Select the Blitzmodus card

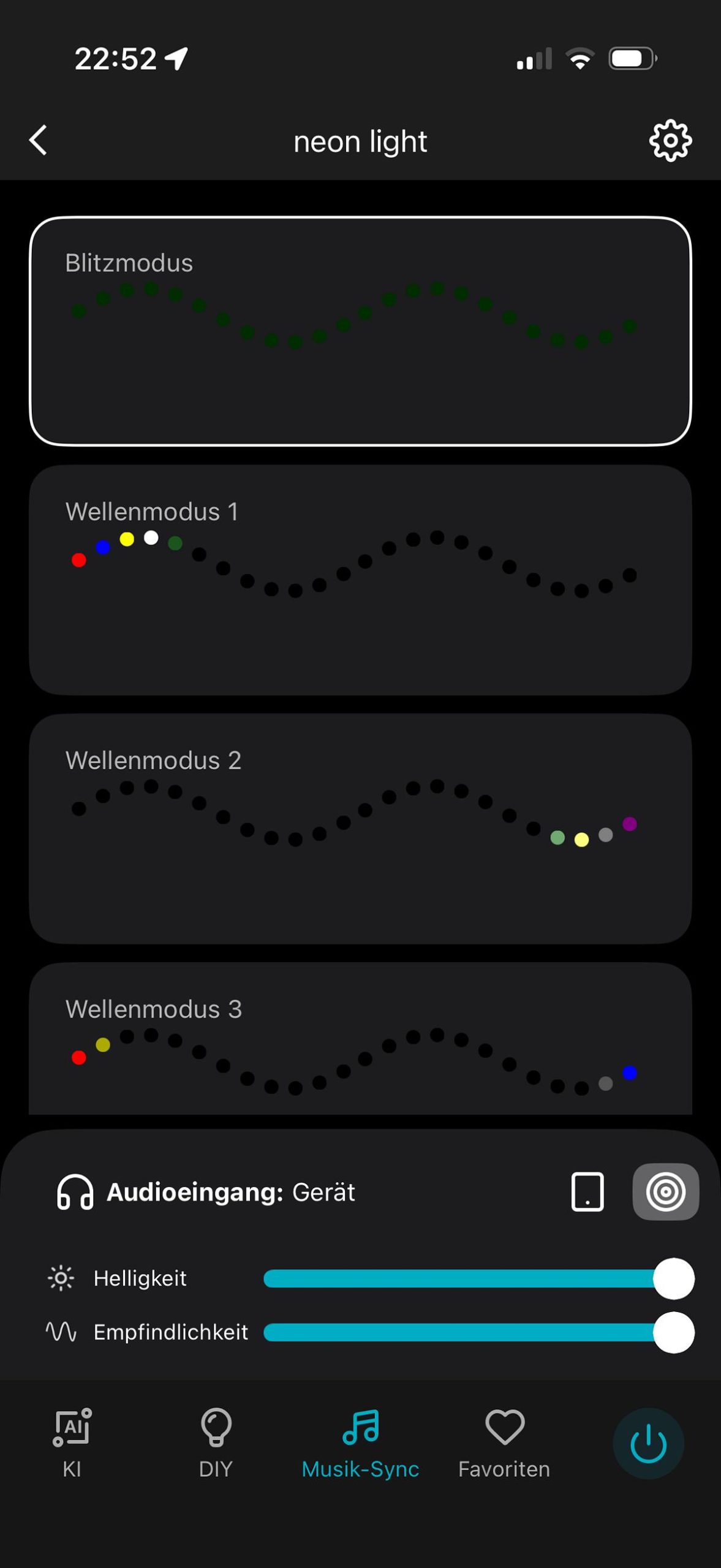pyautogui.click(x=360, y=331)
